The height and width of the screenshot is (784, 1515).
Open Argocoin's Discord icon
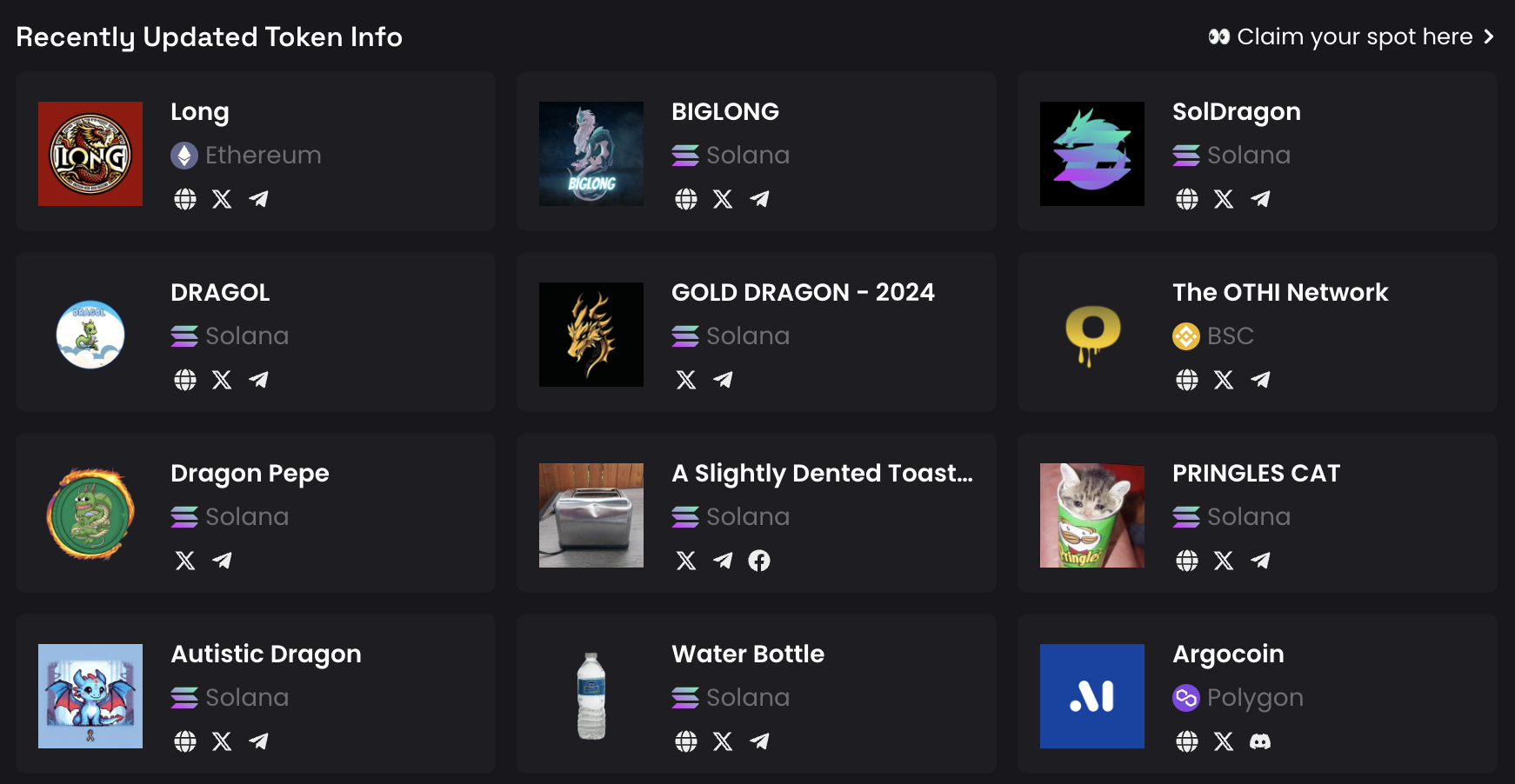(1260, 741)
